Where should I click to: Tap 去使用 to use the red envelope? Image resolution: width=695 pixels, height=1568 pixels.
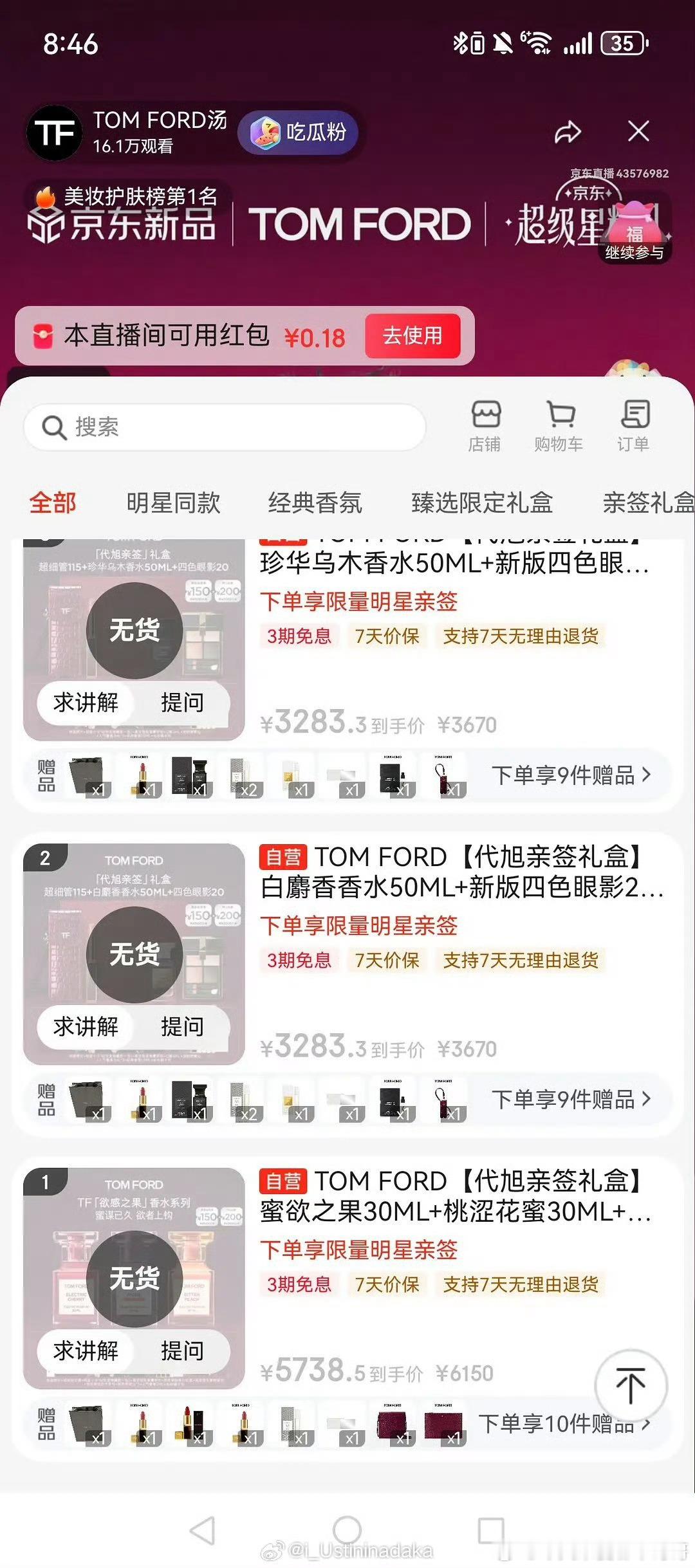[x=412, y=335]
